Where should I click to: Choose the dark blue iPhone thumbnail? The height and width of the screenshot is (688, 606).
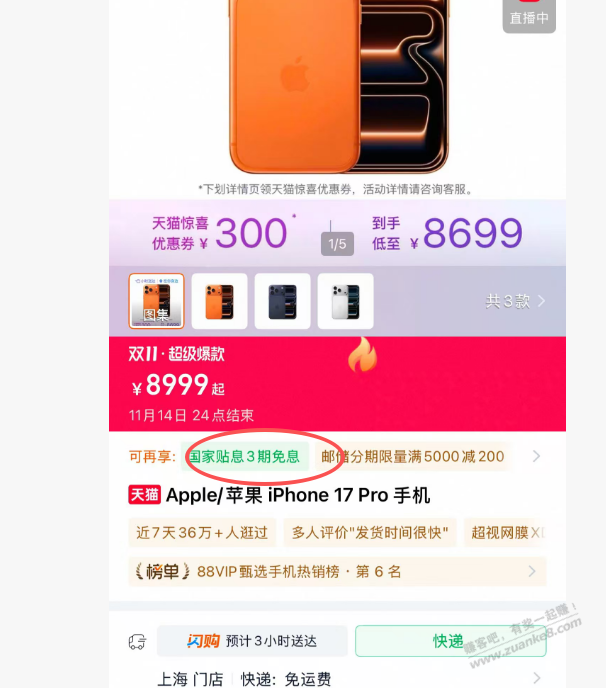coord(283,301)
